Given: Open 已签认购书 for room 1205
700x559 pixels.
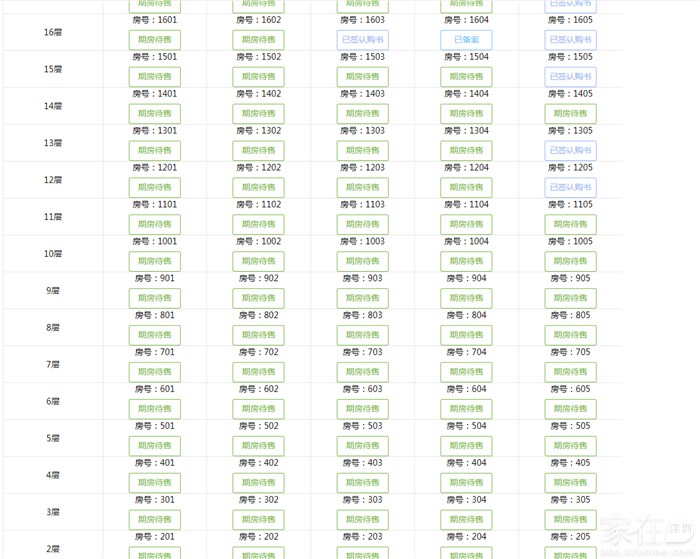Looking at the screenshot, I should (x=570, y=188).
